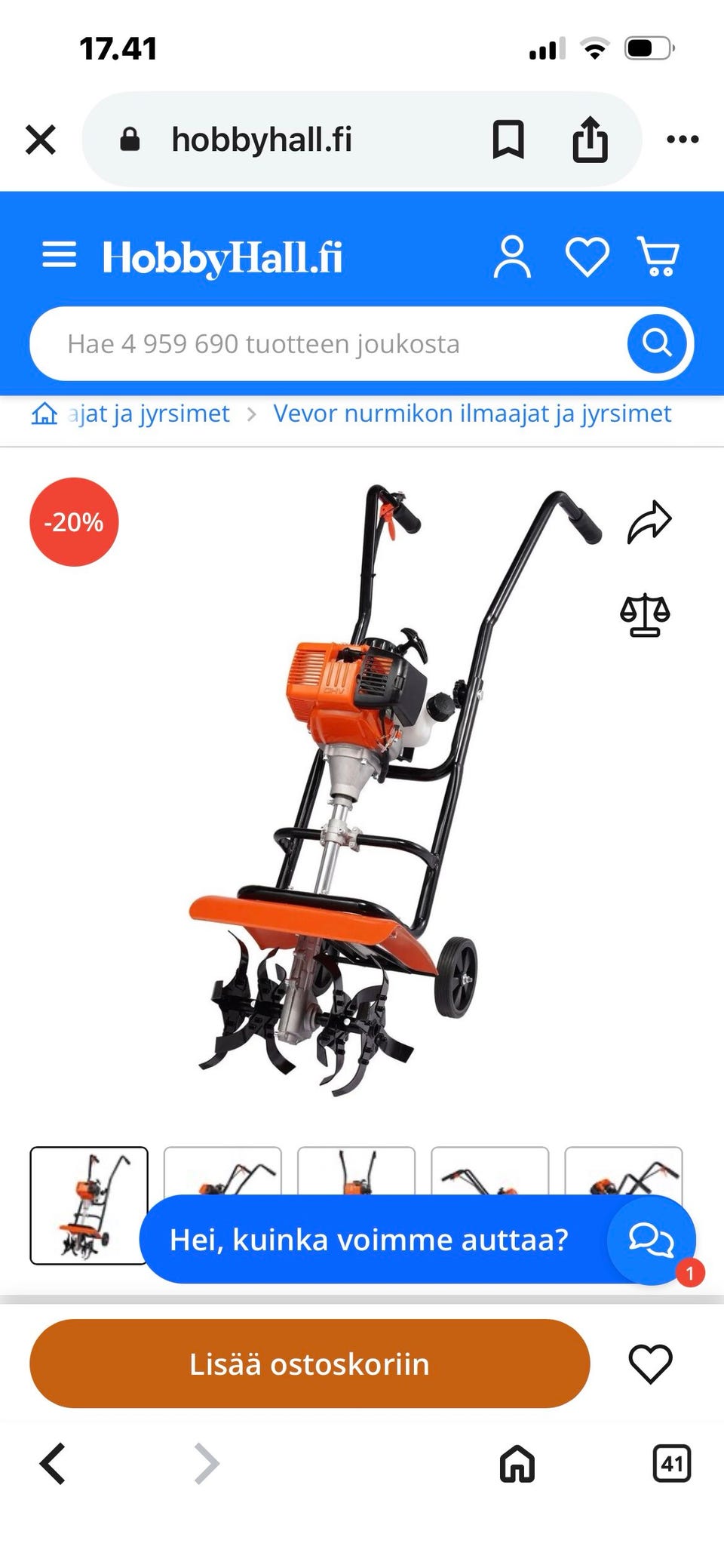Add product to comparison with scales icon
This screenshot has width=724, height=1568.
pyautogui.click(x=645, y=616)
